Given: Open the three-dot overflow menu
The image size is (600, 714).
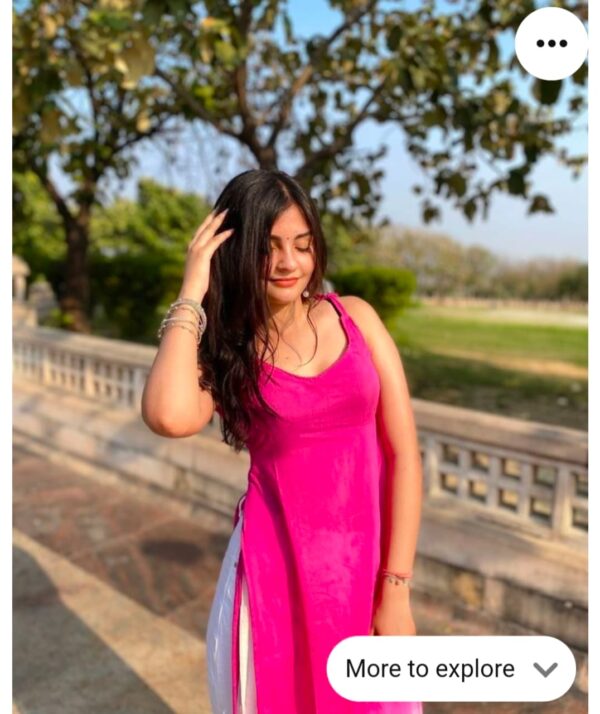Looking at the screenshot, I should click(x=551, y=43).
